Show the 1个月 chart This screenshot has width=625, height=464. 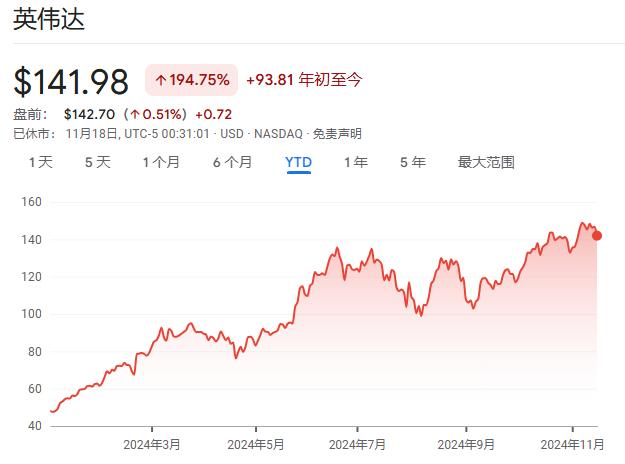pyautogui.click(x=161, y=162)
